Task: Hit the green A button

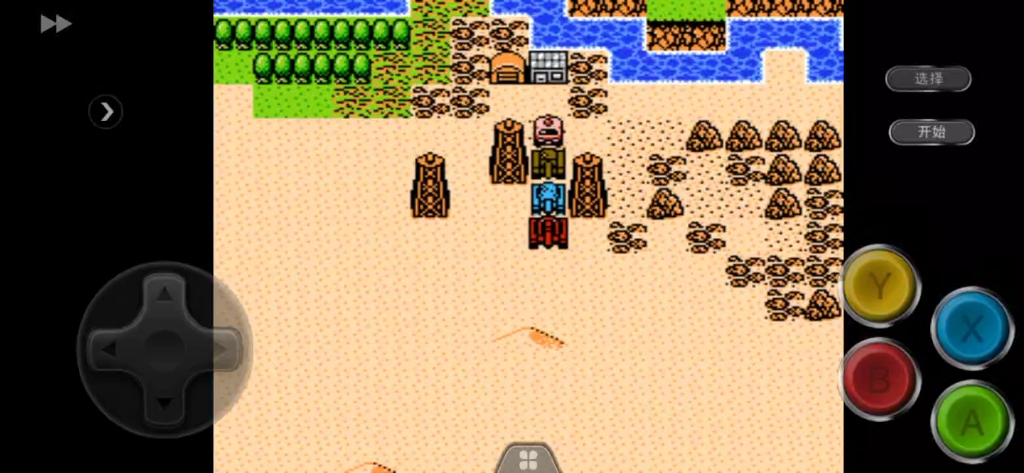Action: pos(971,422)
